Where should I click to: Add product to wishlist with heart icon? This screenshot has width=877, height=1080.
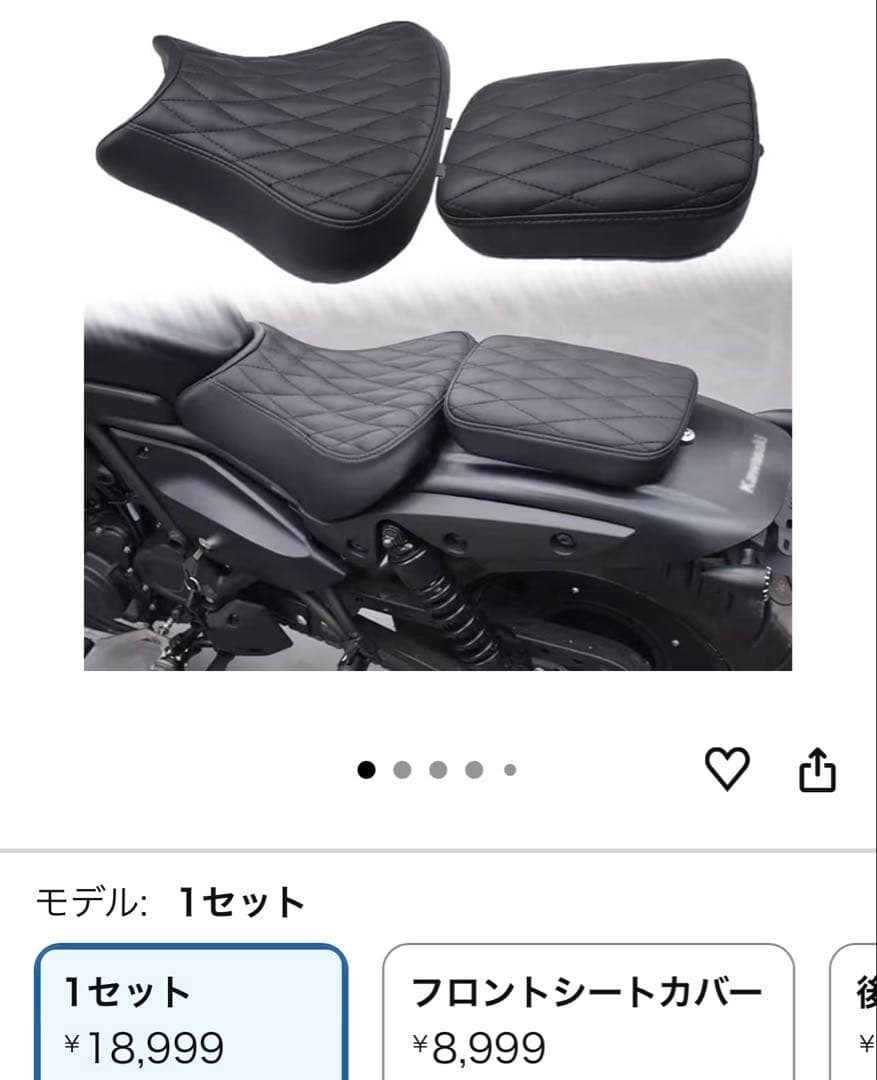pyautogui.click(x=727, y=769)
